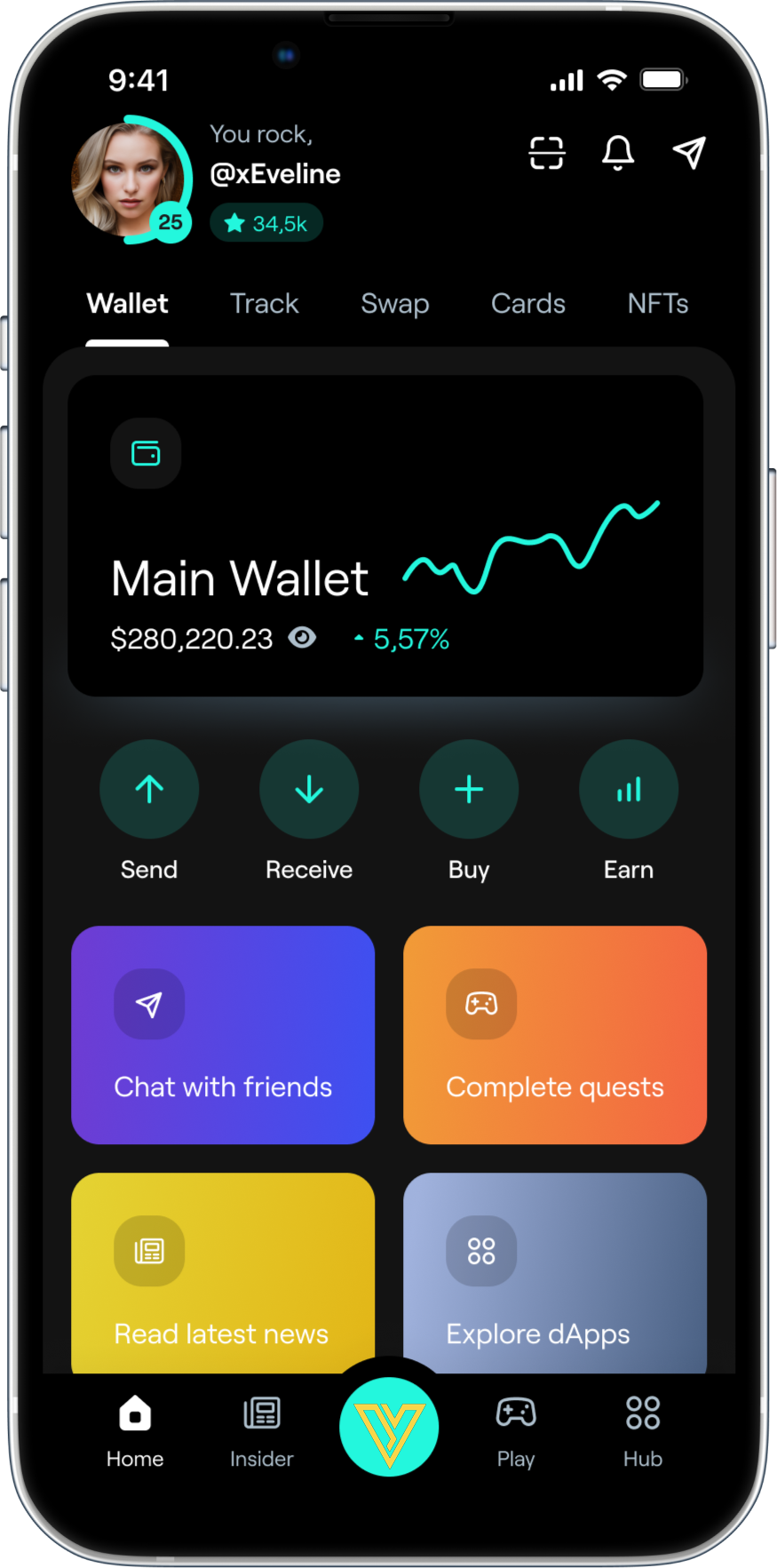The width and height of the screenshot is (777, 1568).
Task: Go to the Play tab
Action: [516, 1429]
